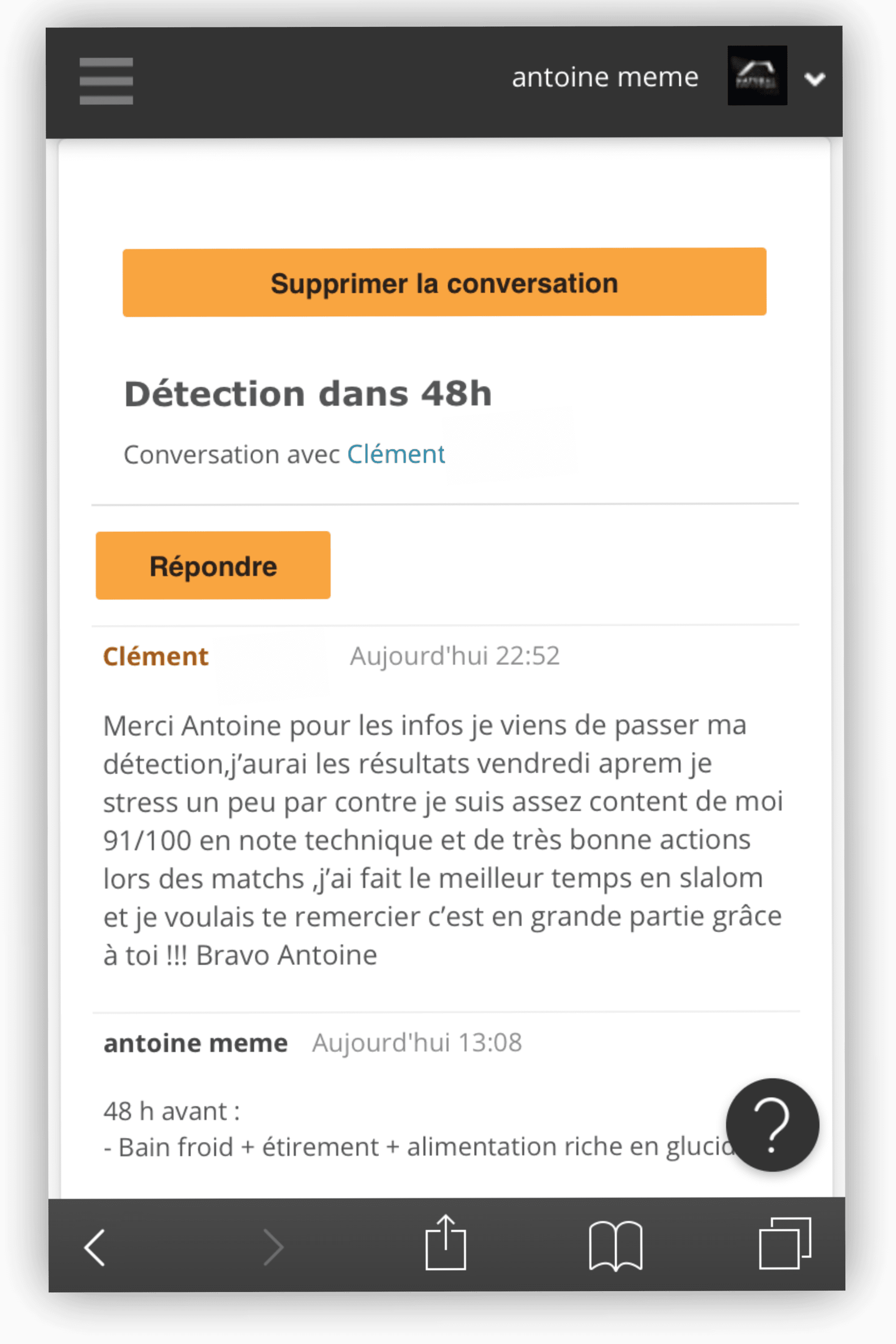
Task: Go back in browser
Action: [95, 1247]
